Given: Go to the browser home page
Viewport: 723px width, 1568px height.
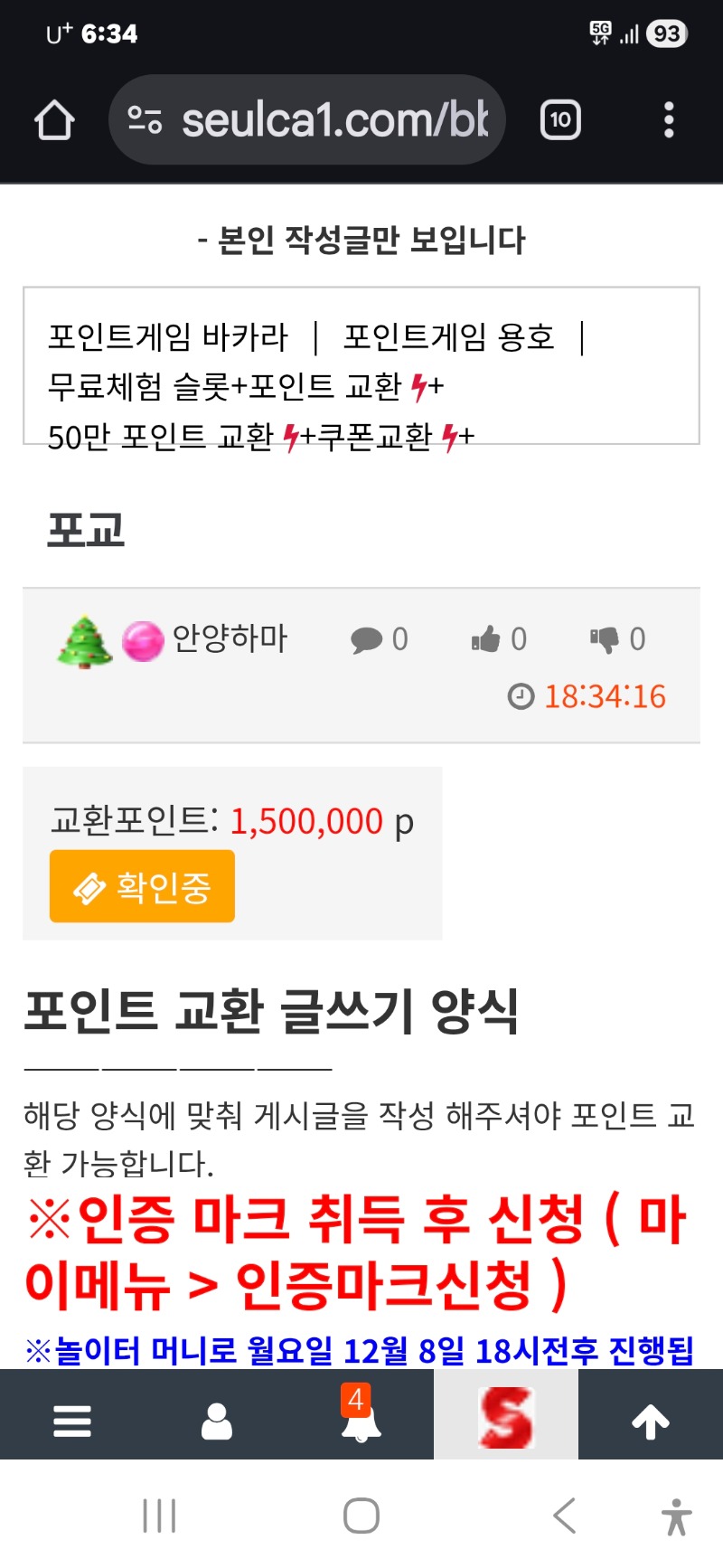Looking at the screenshot, I should (x=54, y=120).
